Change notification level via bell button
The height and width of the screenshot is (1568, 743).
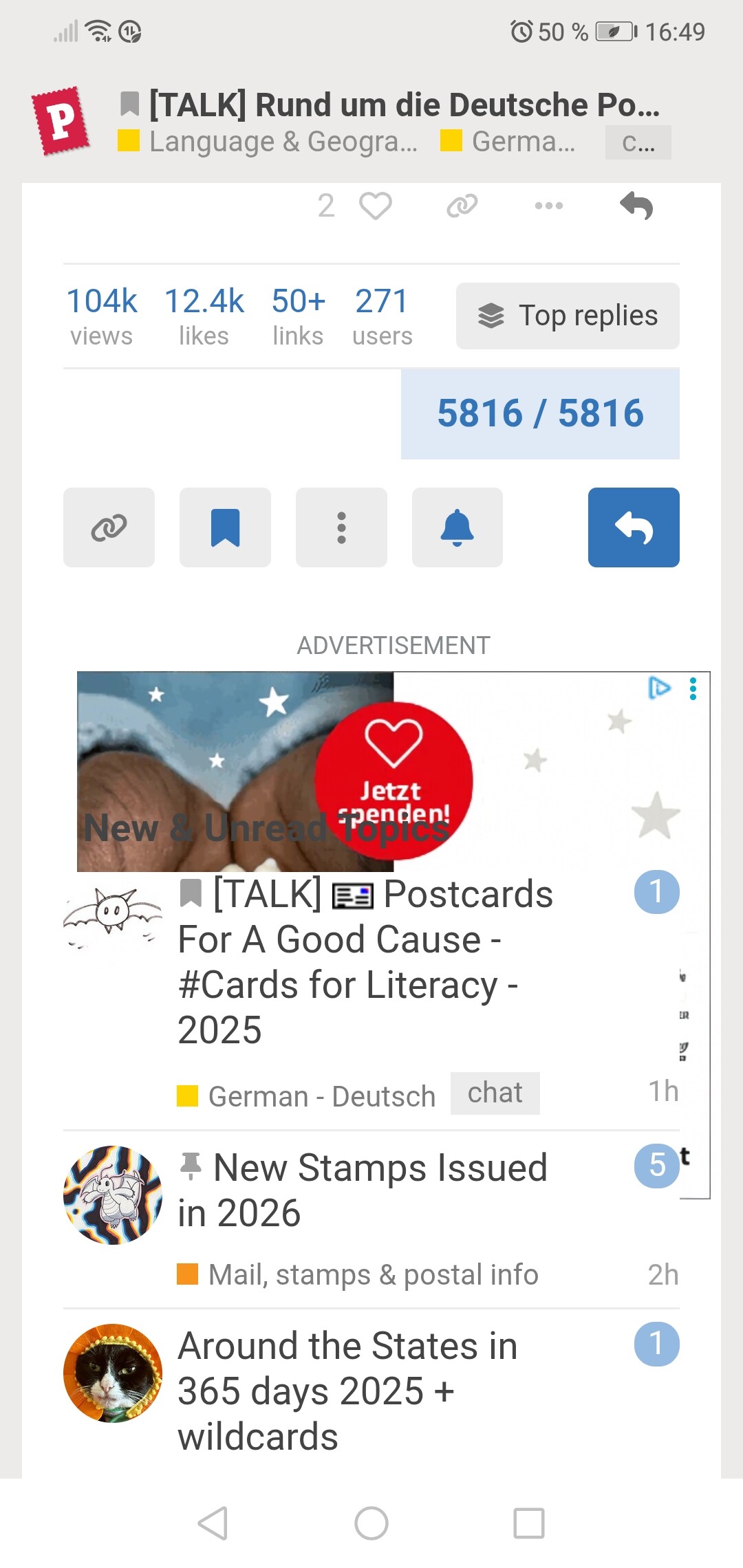[457, 527]
